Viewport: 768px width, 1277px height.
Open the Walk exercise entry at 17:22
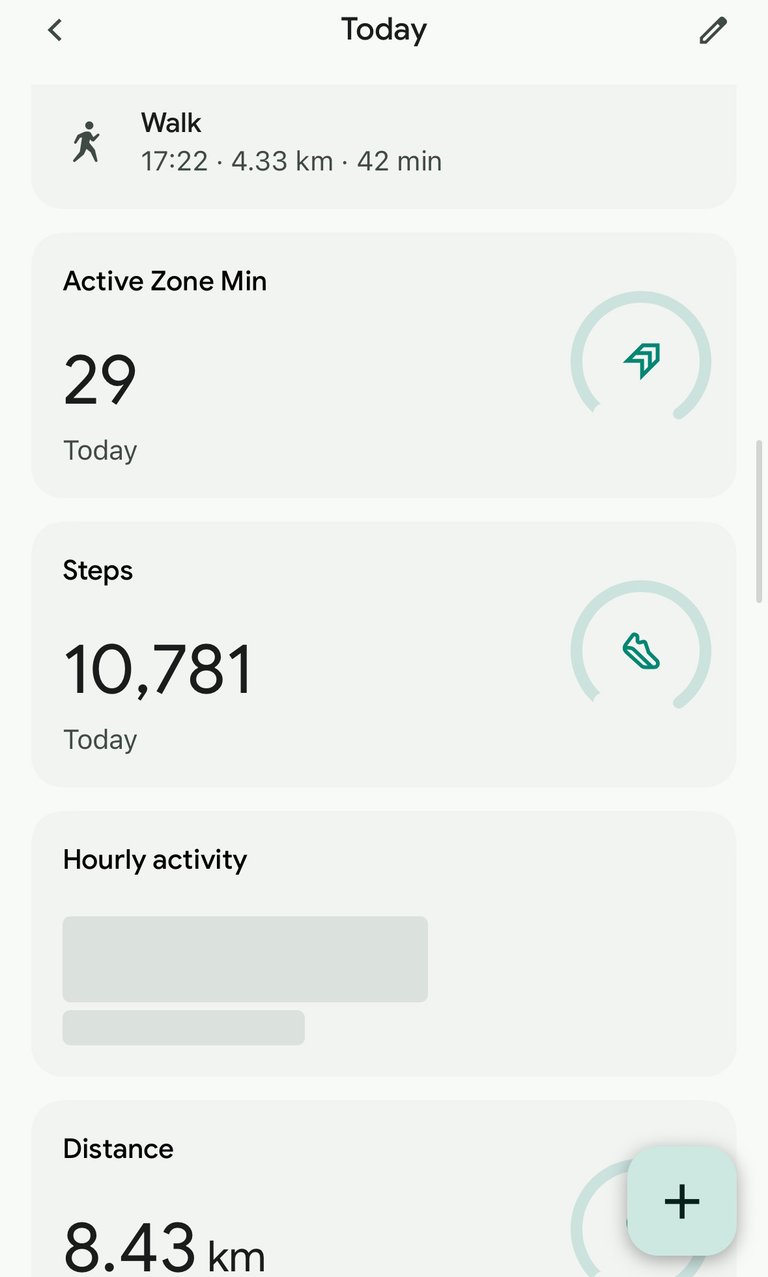pyautogui.click(x=384, y=146)
